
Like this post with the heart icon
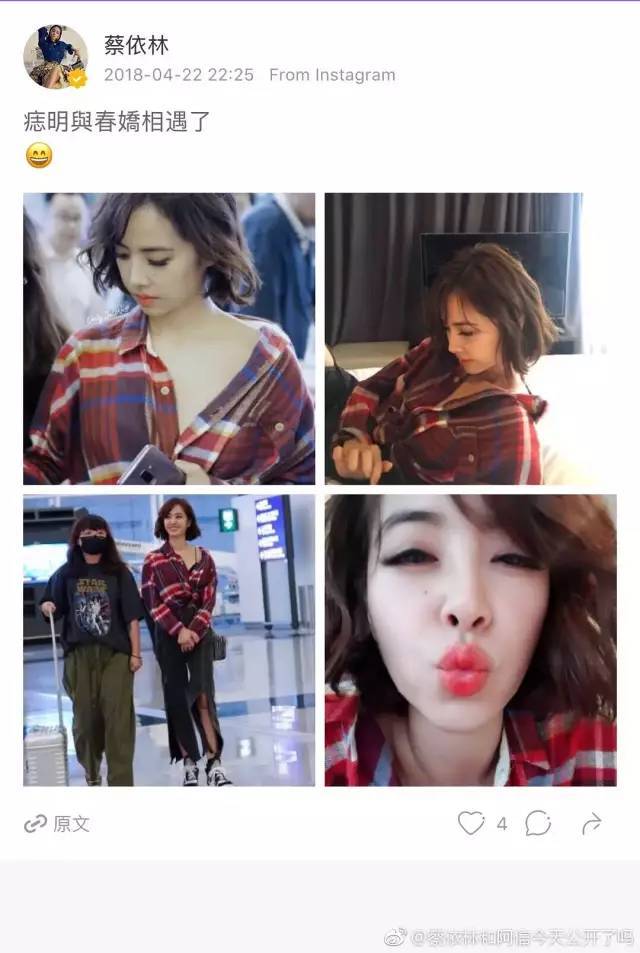(471, 823)
